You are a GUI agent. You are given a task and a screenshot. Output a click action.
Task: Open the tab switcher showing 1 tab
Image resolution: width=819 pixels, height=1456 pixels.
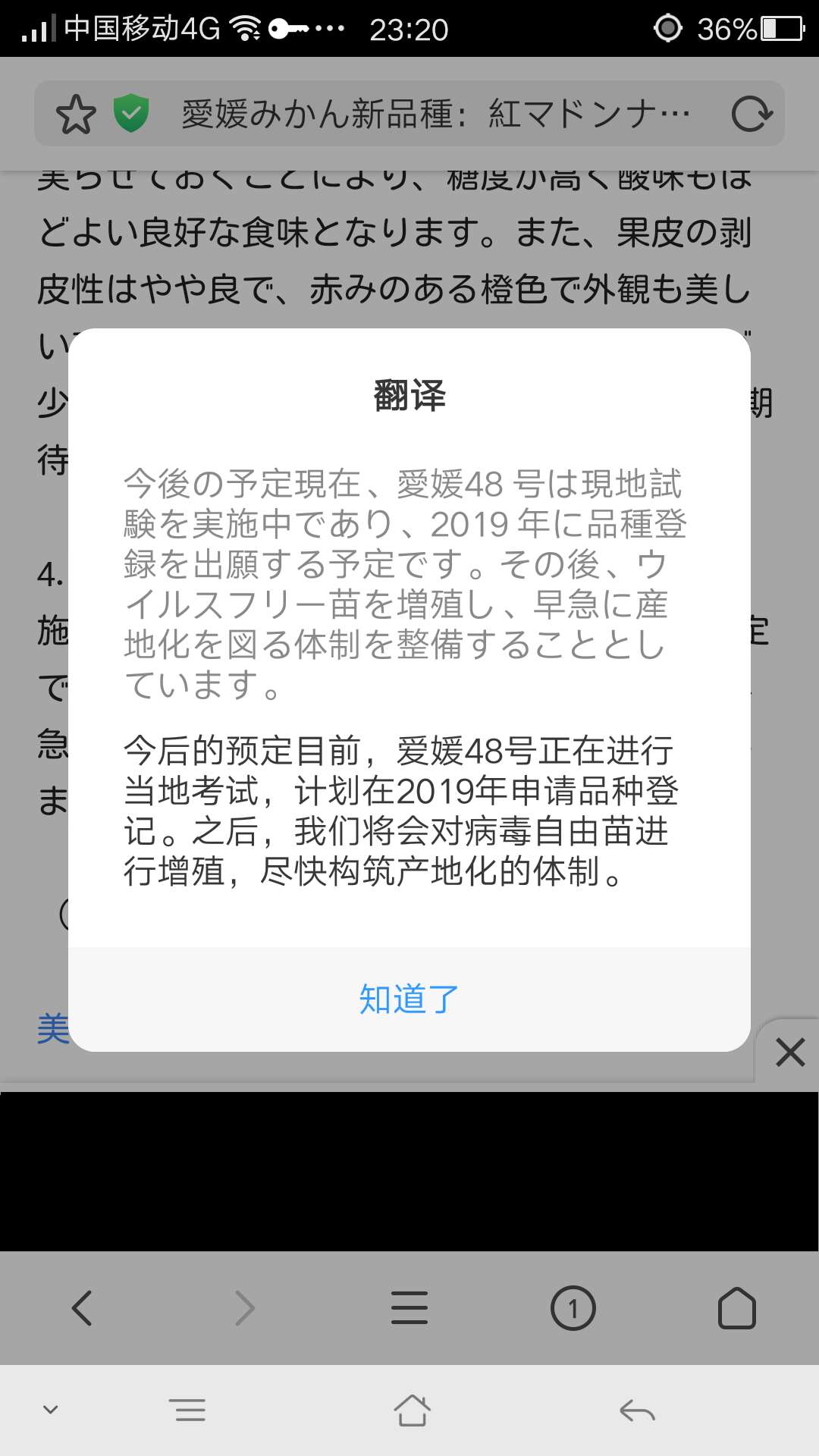[x=573, y=1308]
